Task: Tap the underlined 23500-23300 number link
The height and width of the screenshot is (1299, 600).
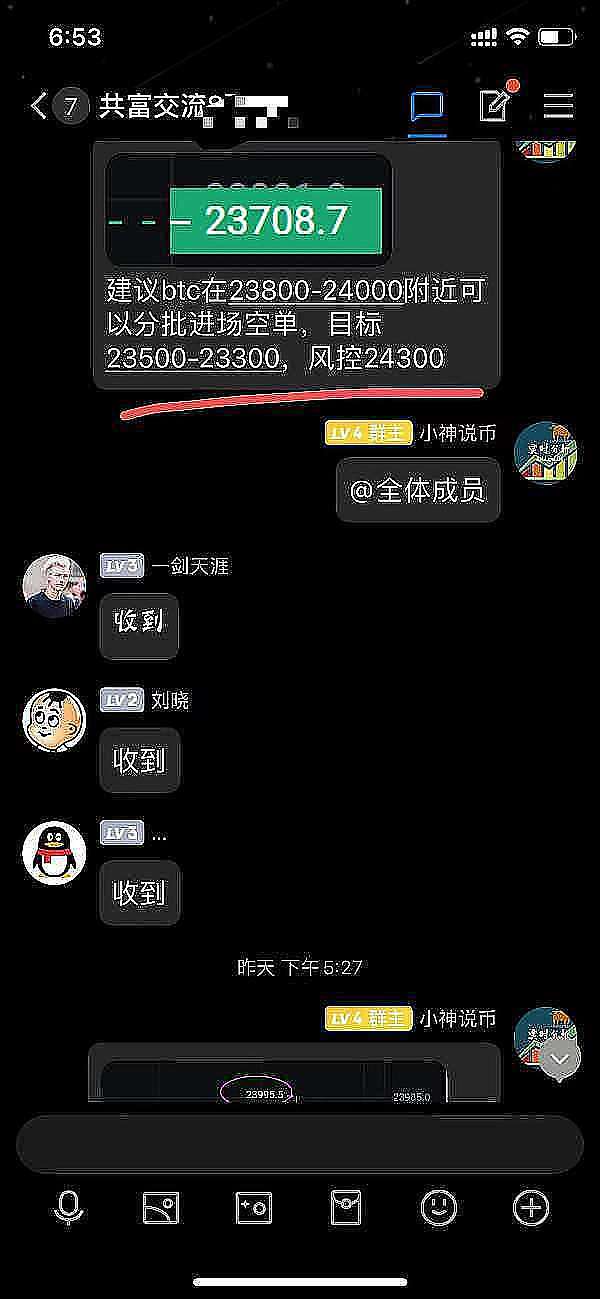Action: [192, 358]
